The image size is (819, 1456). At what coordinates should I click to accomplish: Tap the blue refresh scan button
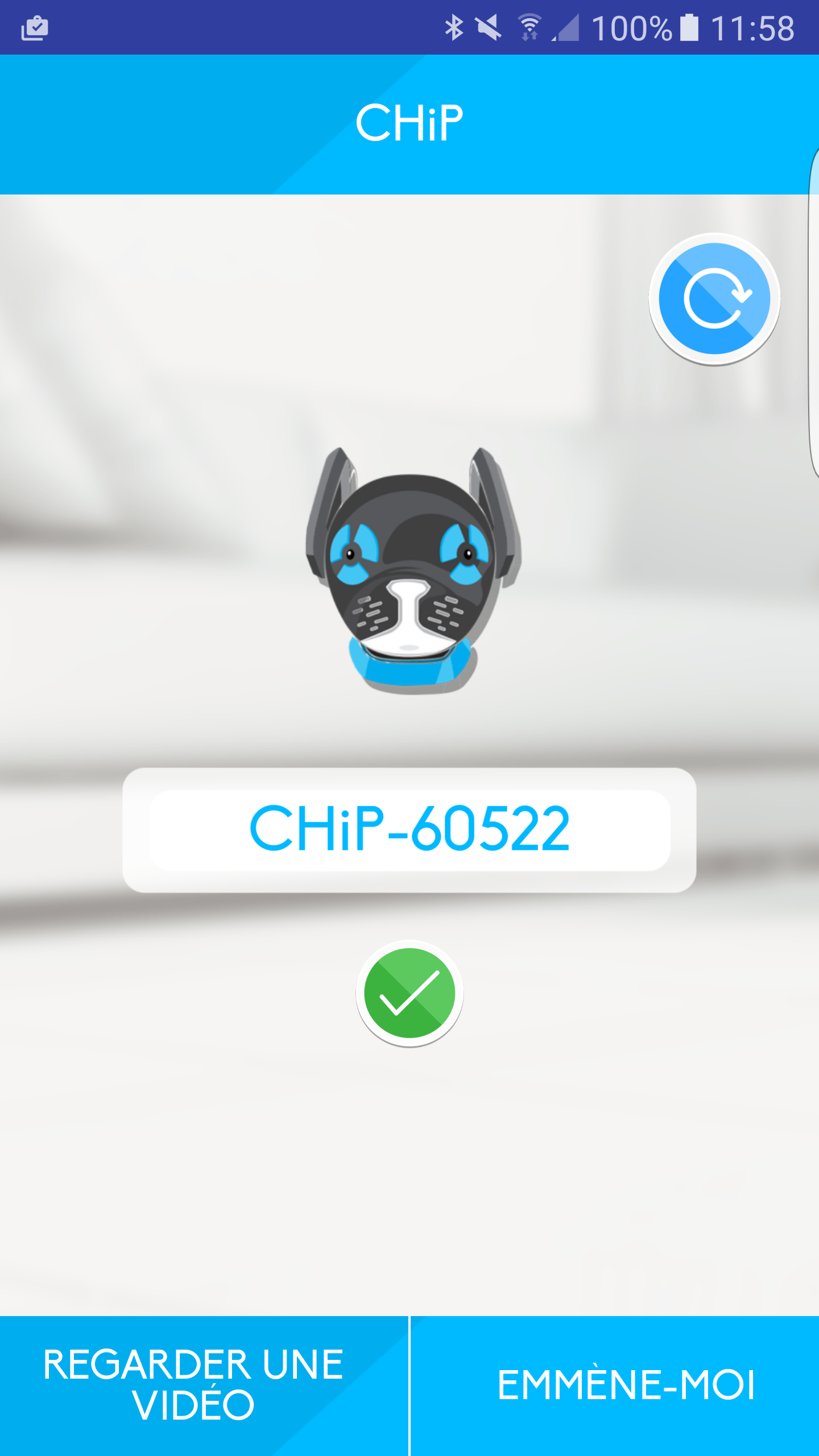click(714, 299)
